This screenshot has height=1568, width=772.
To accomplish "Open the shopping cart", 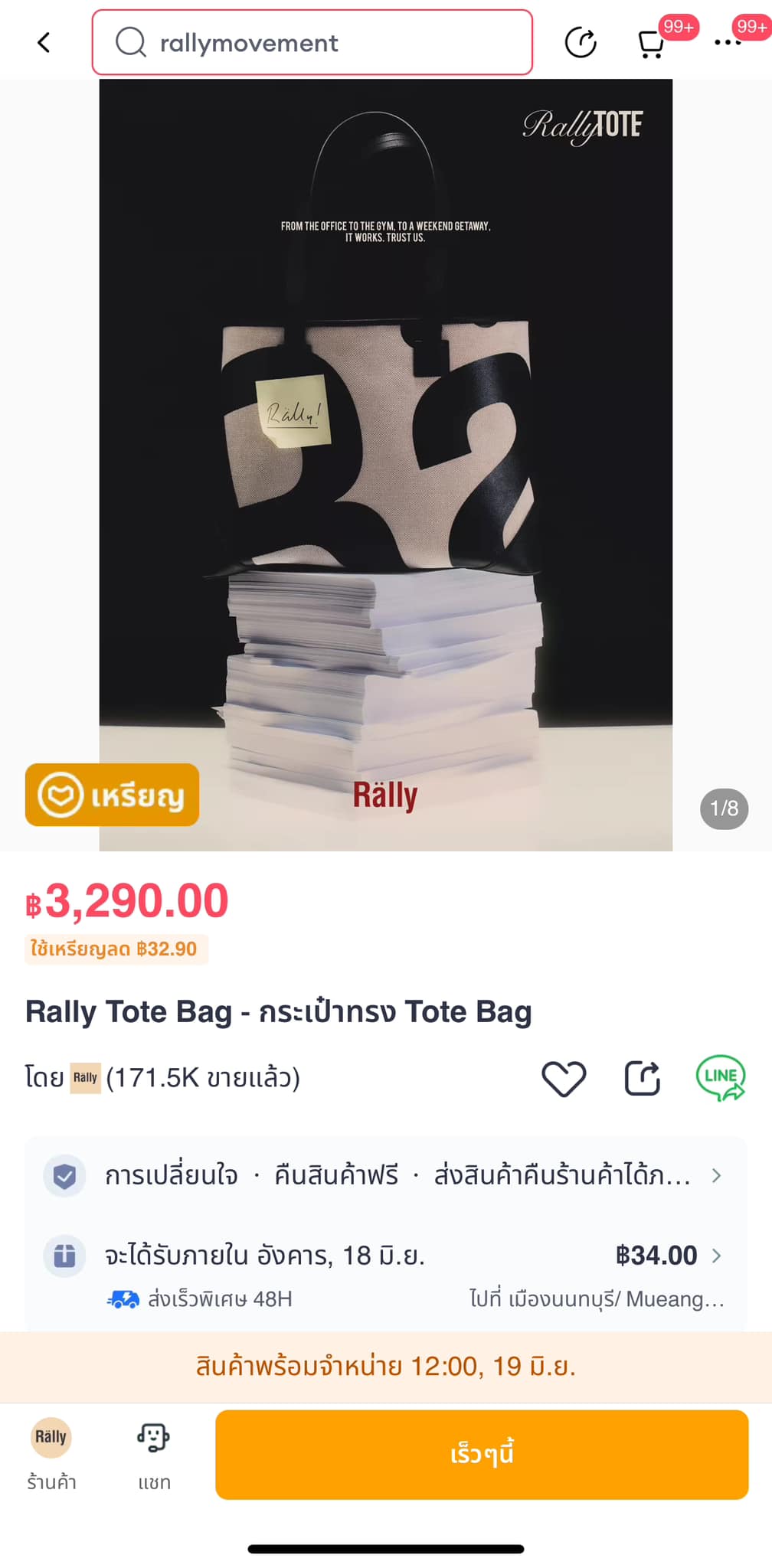I will coord(651,44).
